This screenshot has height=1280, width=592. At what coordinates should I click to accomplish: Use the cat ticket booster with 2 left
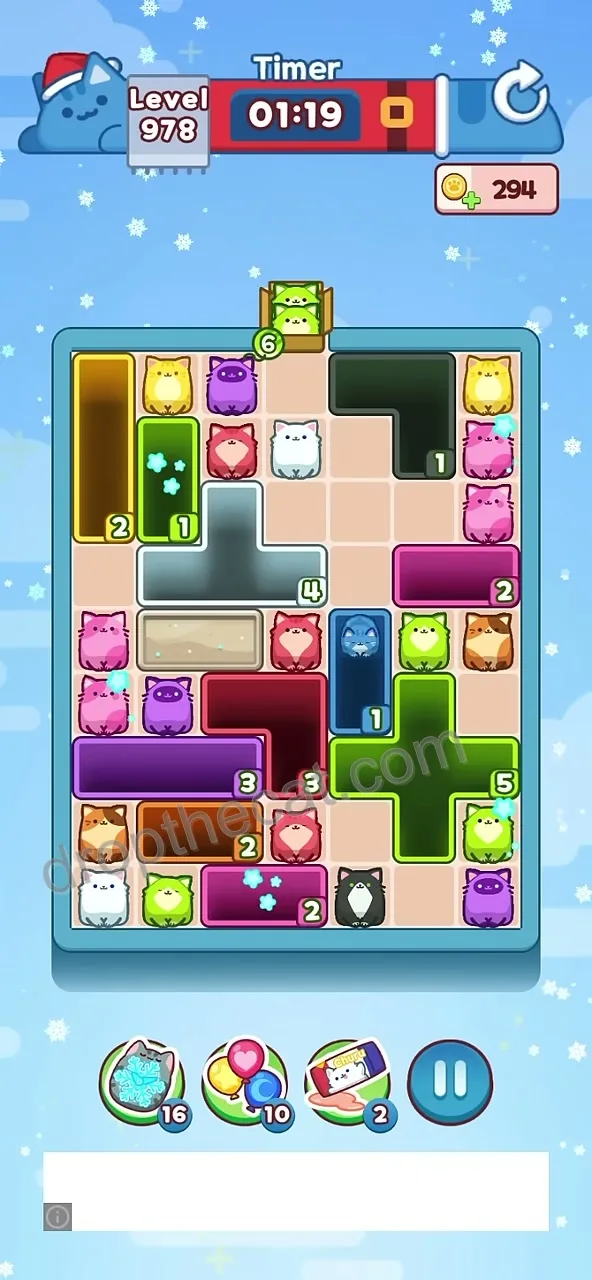click(x=349, y=1084)
